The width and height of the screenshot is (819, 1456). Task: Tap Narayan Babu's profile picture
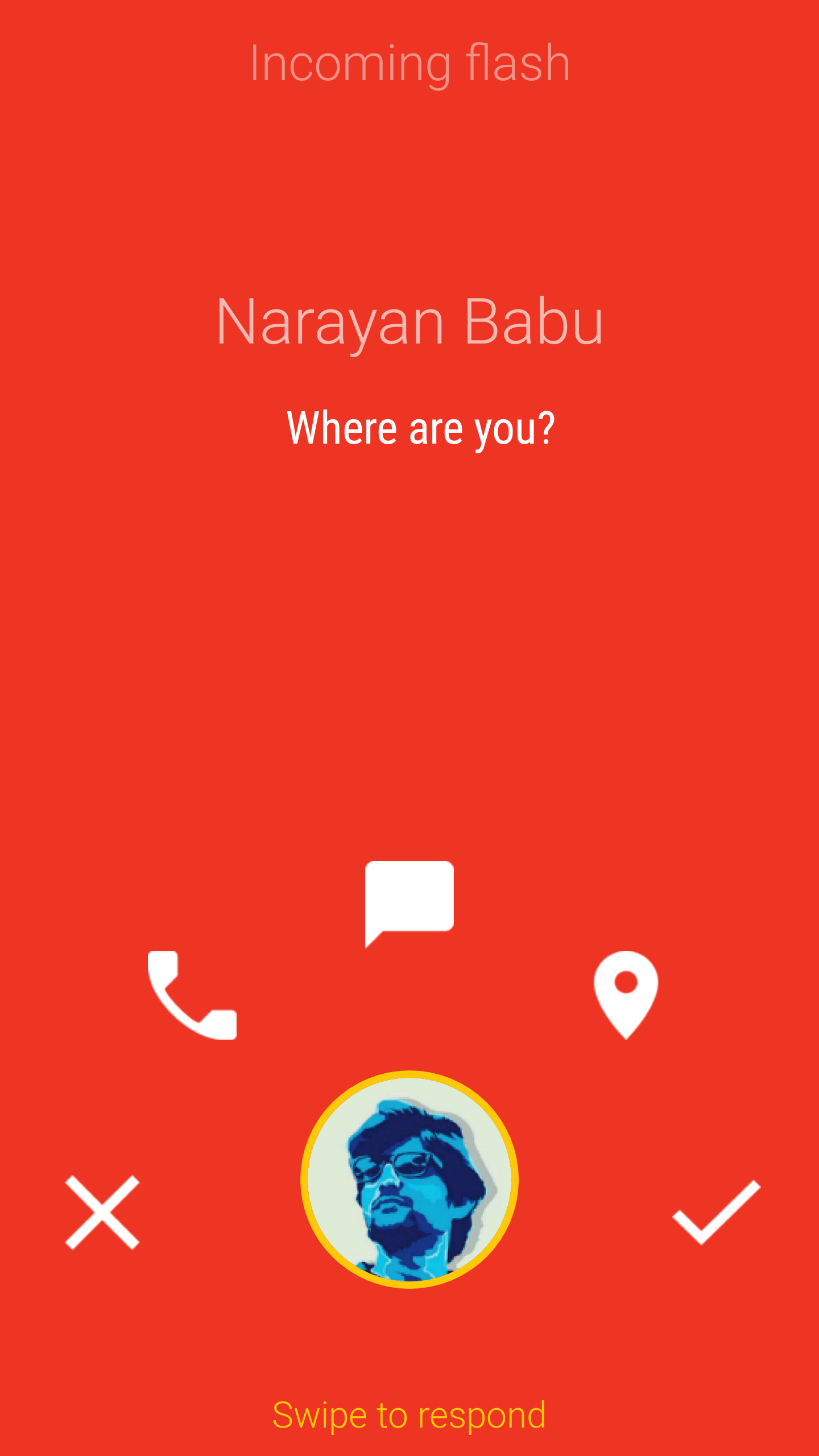click(409, 1180)
